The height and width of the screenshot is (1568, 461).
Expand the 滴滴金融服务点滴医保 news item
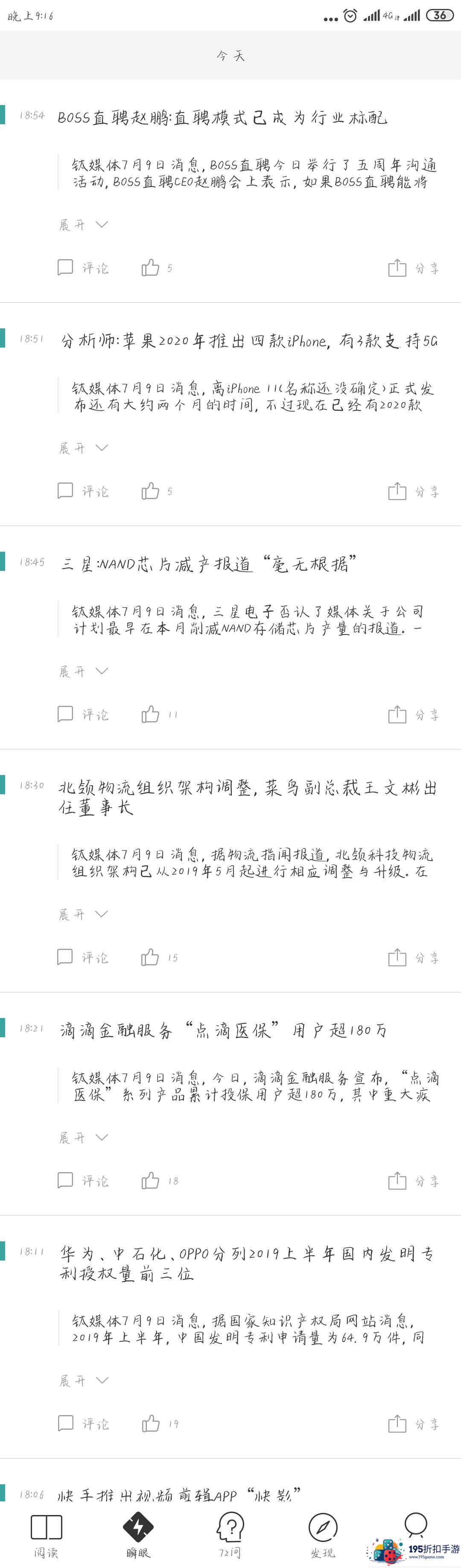[83, 1137]
